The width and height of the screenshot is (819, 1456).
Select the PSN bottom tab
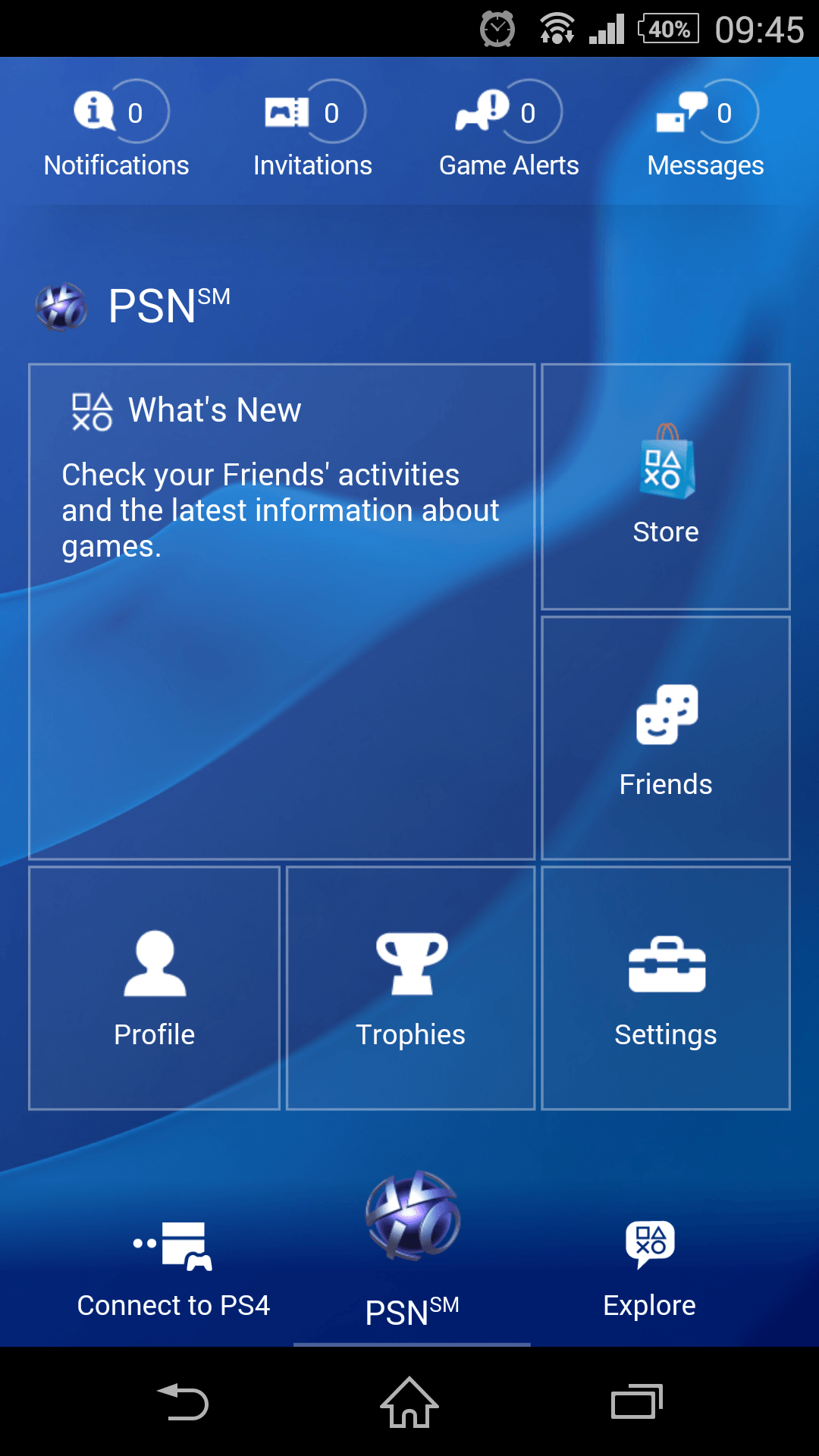pyautogui.click(x=412, y=1253)
